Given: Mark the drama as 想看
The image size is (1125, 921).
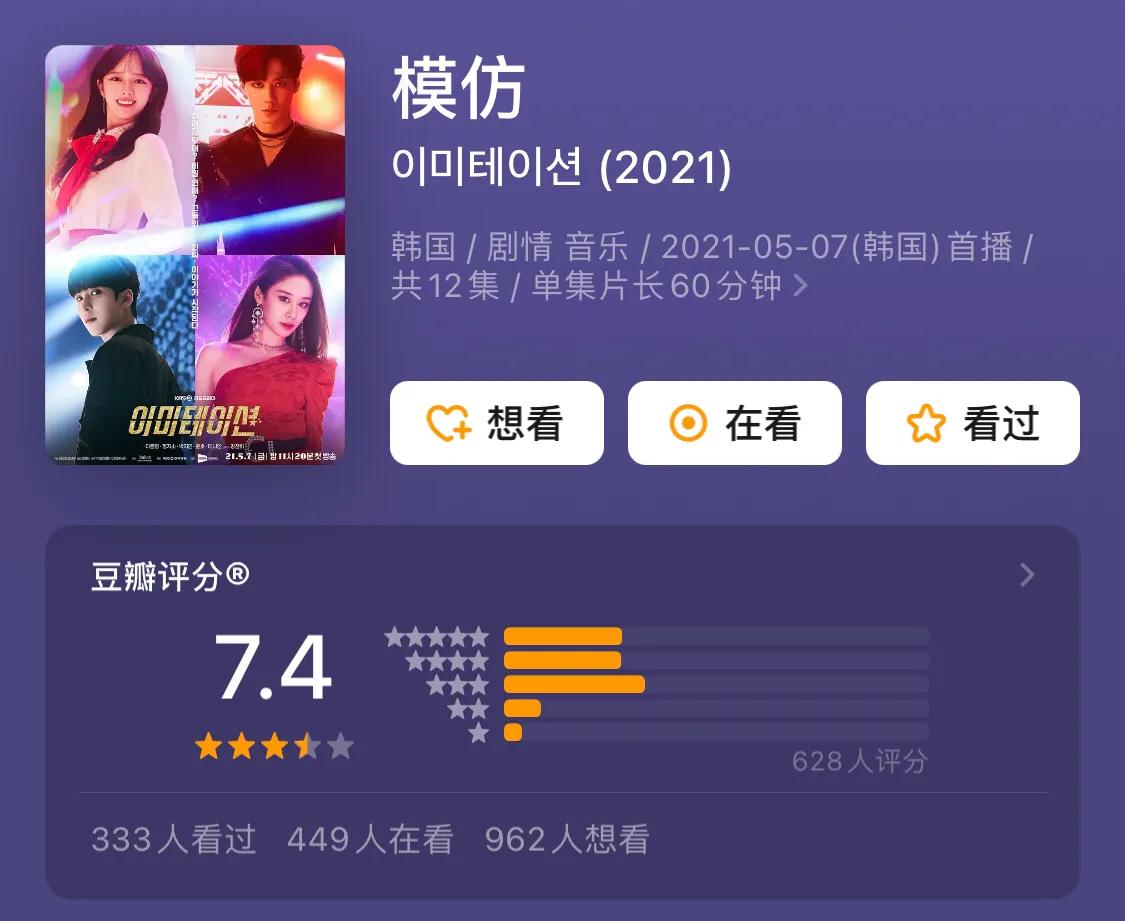Looking at the screenshot, I should (x=496, y=423).
